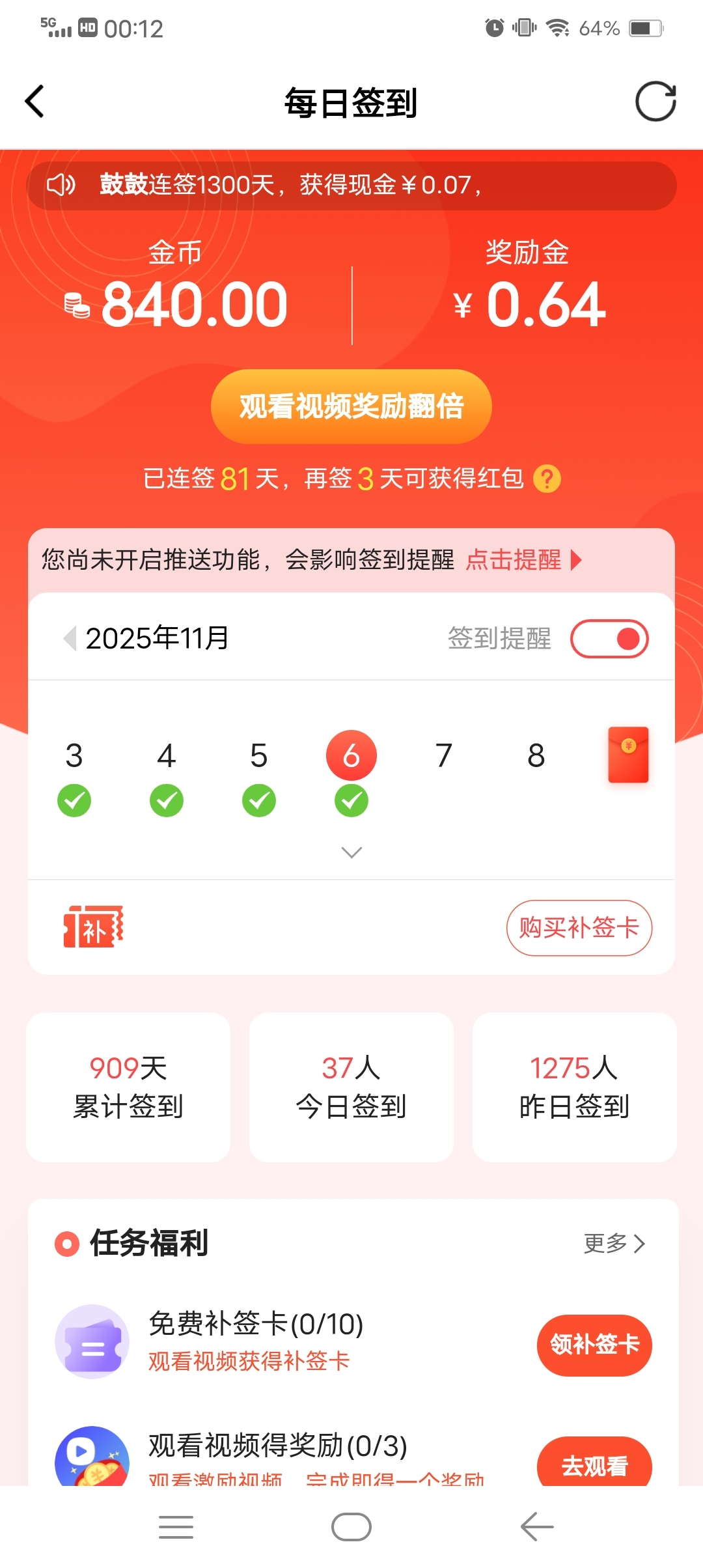Tap 购买补签卡 button

579,928
